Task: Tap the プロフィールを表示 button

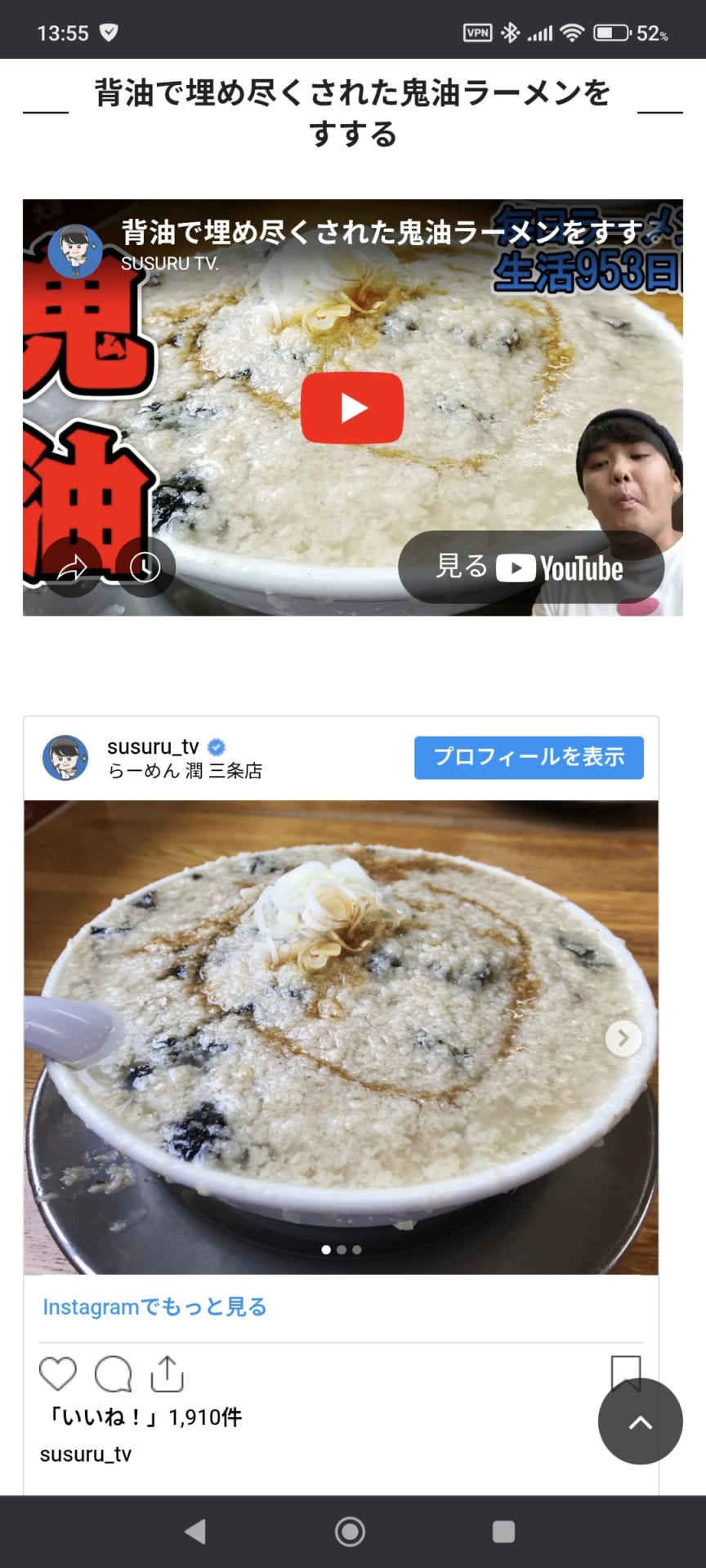Action: 529,757
